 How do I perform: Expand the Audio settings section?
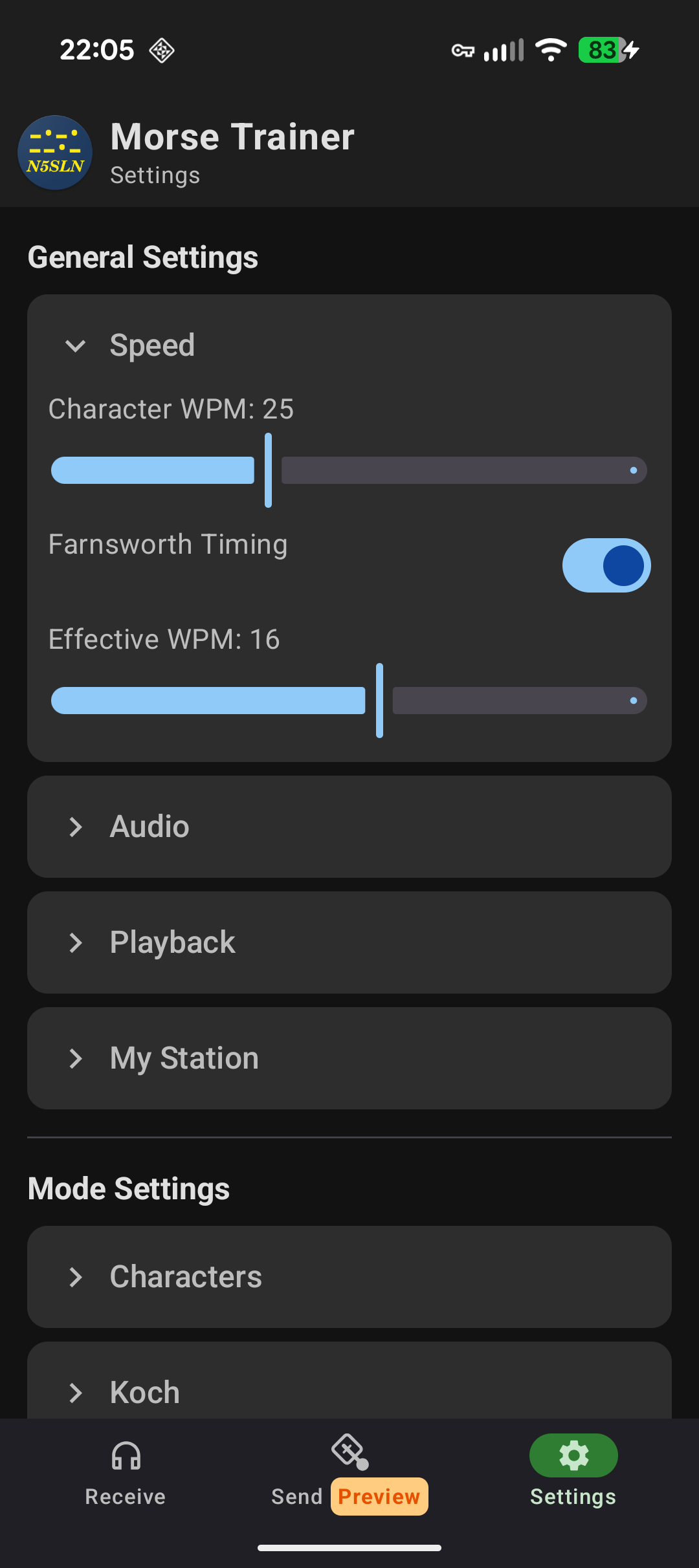pyautogui.click(x=349, y=826)
